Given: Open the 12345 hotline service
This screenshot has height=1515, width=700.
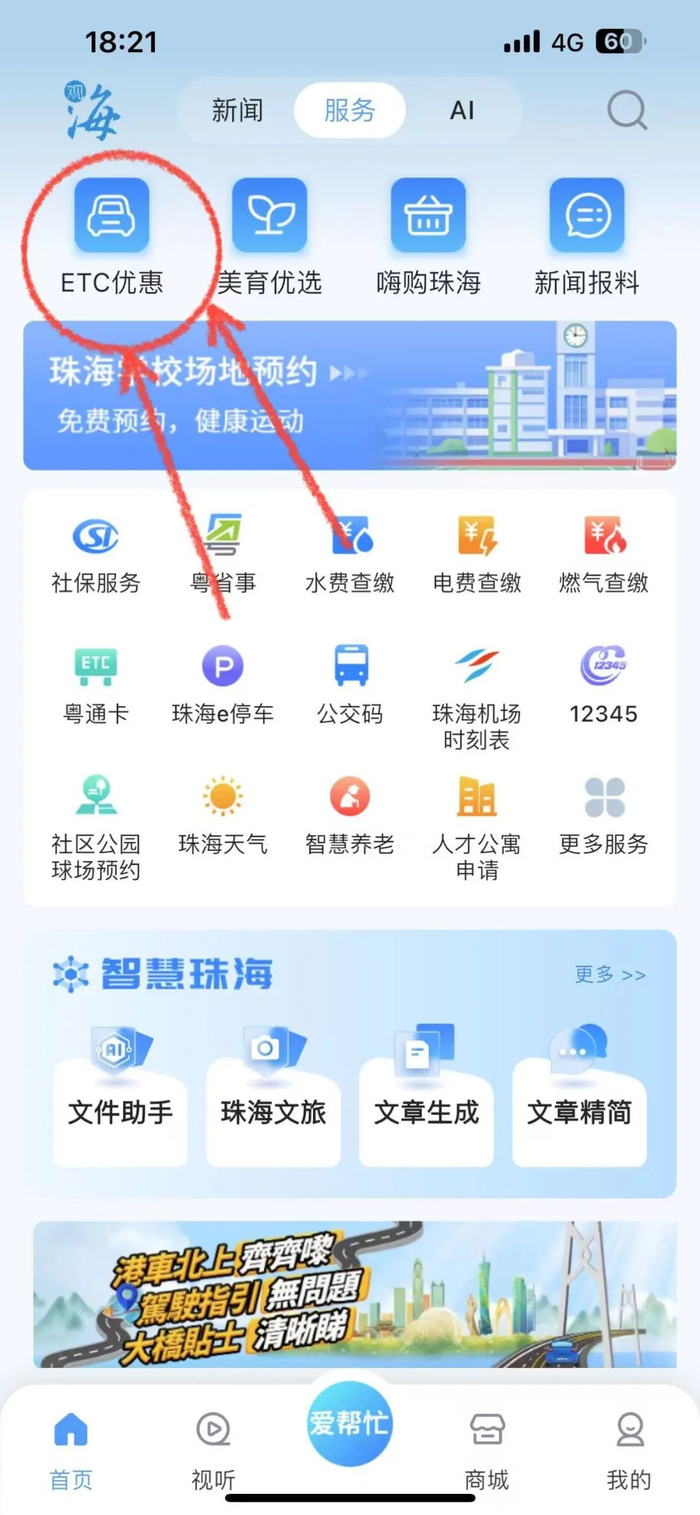Looking at the screenshot, I should (x=604, y=686).
